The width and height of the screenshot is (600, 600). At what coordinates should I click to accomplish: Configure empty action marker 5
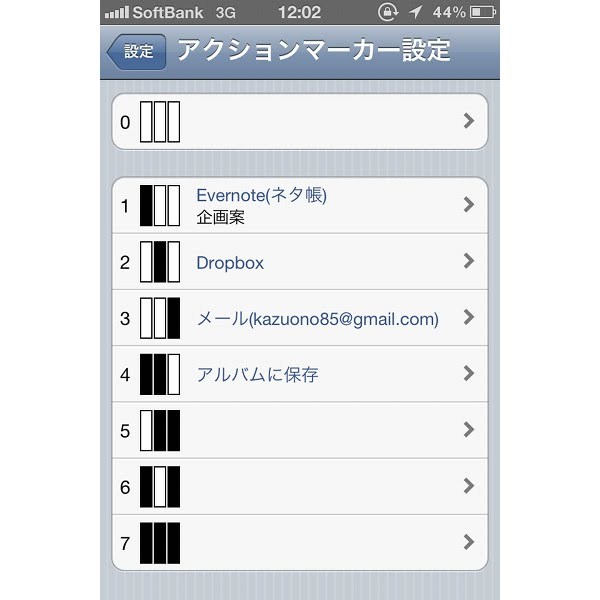[x=300, y=430]
